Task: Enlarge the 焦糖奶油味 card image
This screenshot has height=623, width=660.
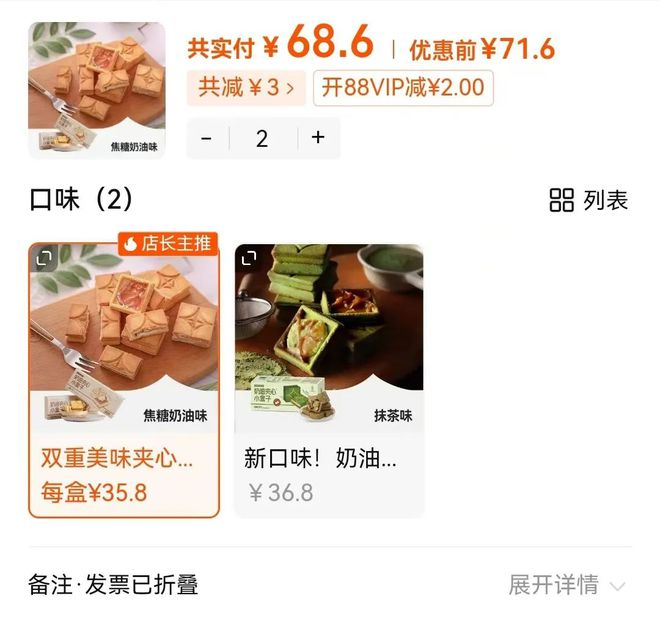Action: pos(45,259)
